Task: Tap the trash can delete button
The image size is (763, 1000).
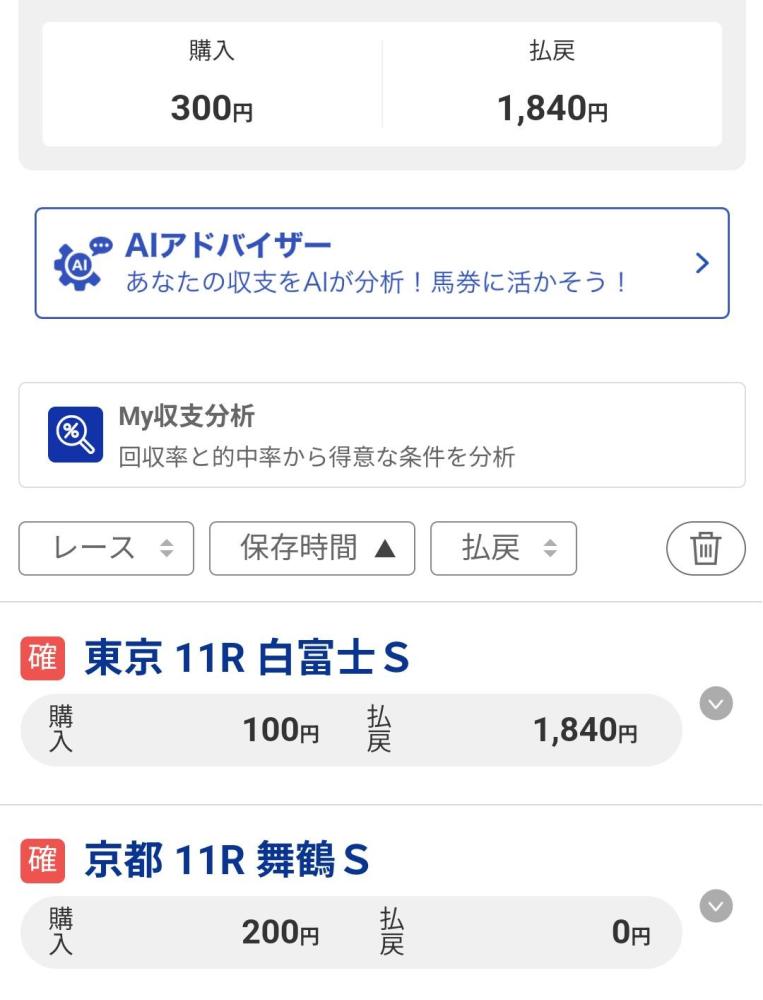Action: pyautogui.click(x=705, y=548)
